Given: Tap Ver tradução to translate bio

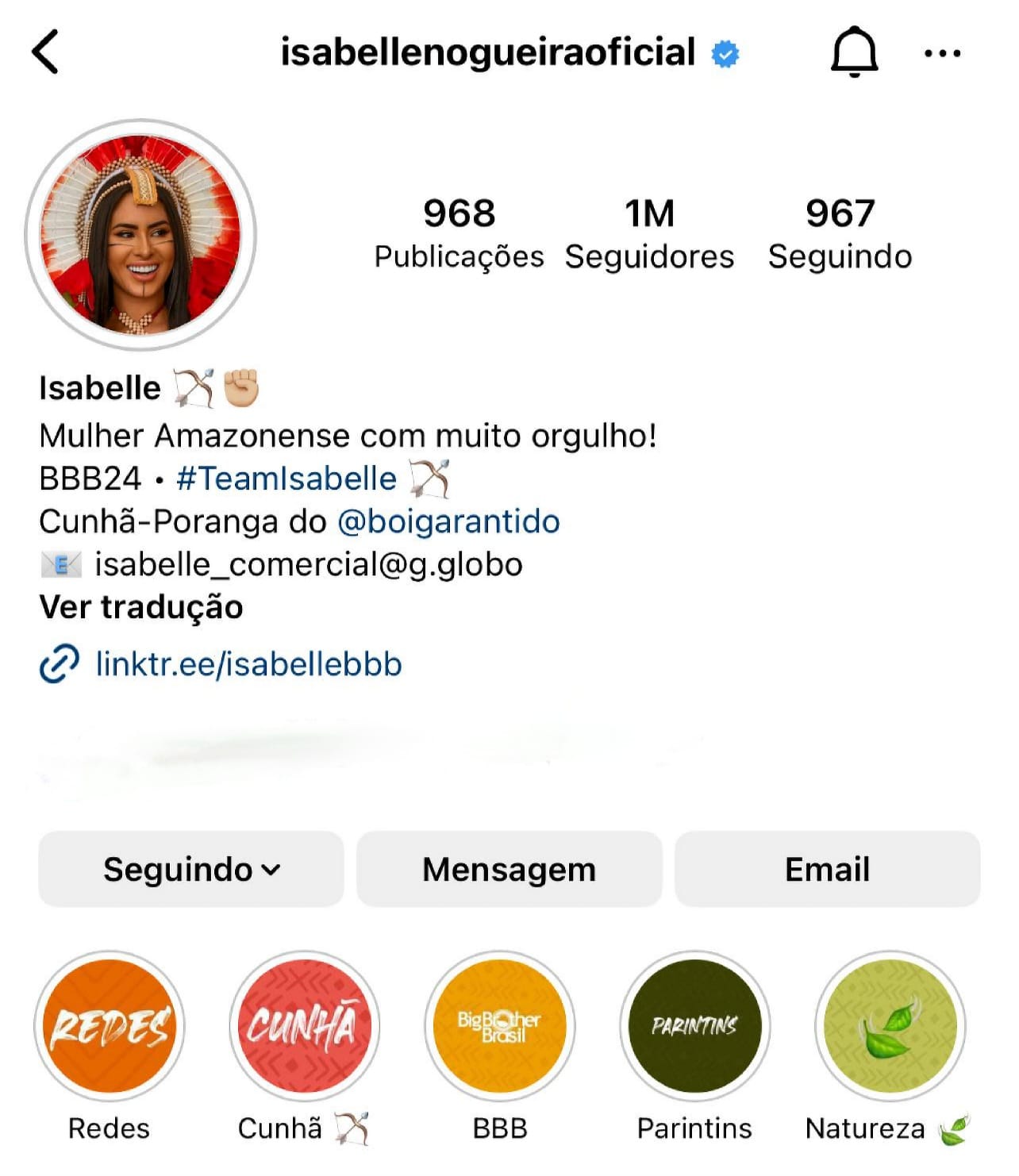Looking at the screenshot, I should [x=141, y=607].
